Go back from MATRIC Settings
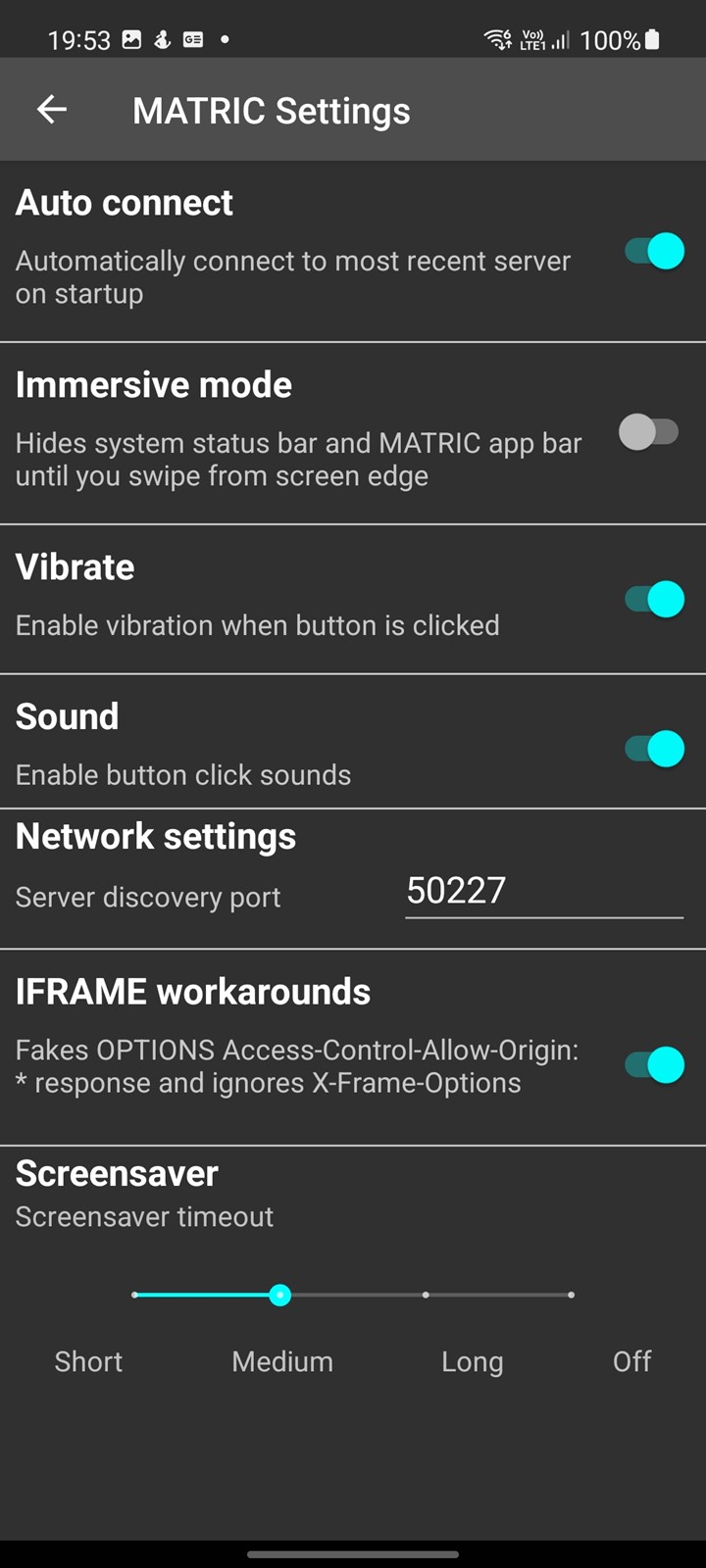This screenshot has height=1568, width=706. coord(52,110)
